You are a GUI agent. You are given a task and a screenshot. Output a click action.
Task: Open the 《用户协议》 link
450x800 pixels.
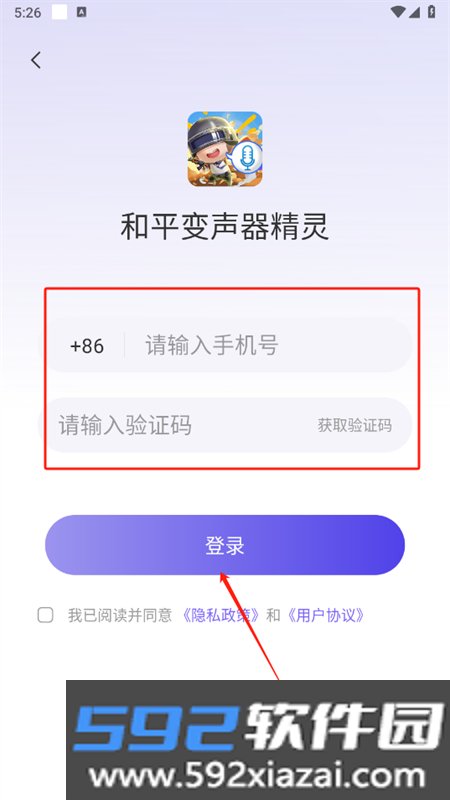click(x=325, y=615)
